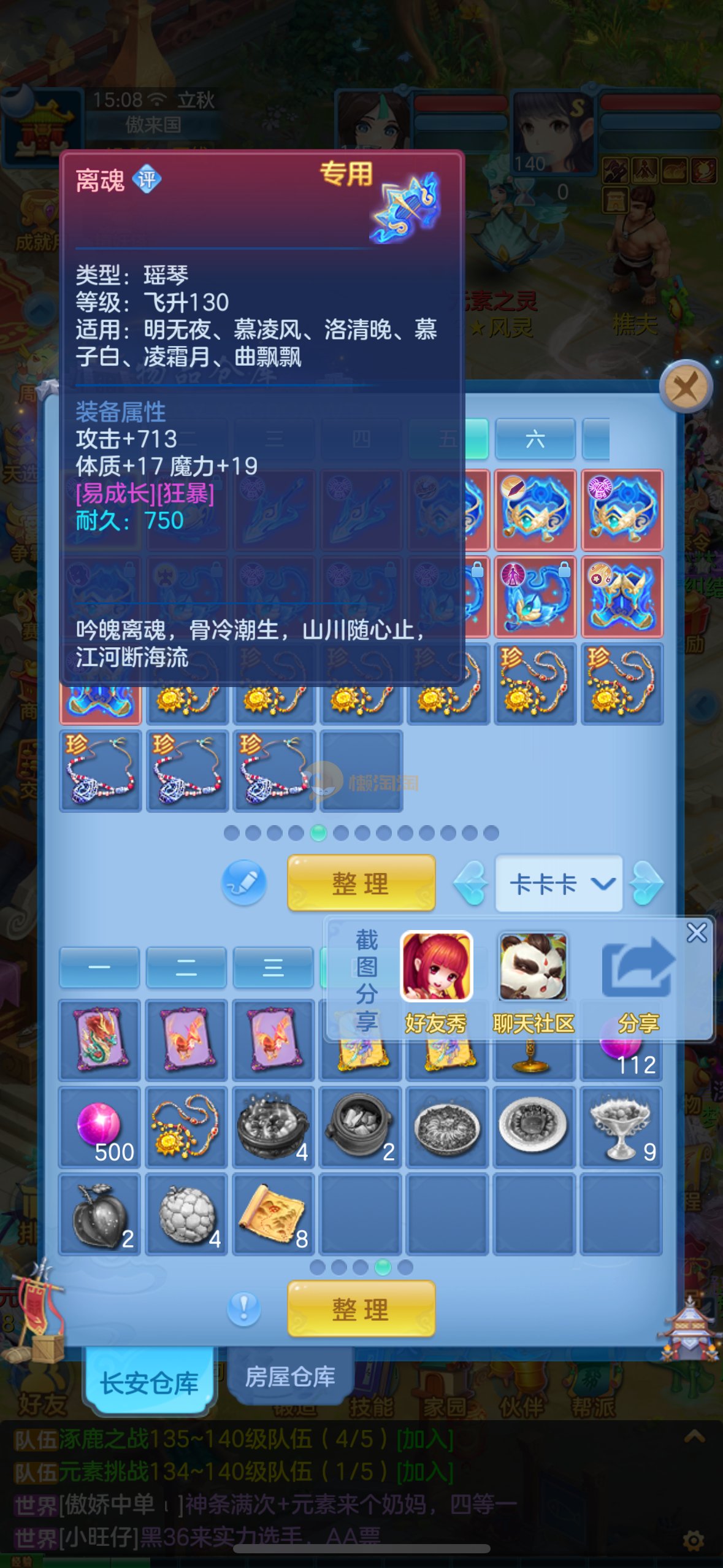The image size is (723, 1568).
Task: Open the 评 review icon beside 离魂
Action: coord(147,180)
